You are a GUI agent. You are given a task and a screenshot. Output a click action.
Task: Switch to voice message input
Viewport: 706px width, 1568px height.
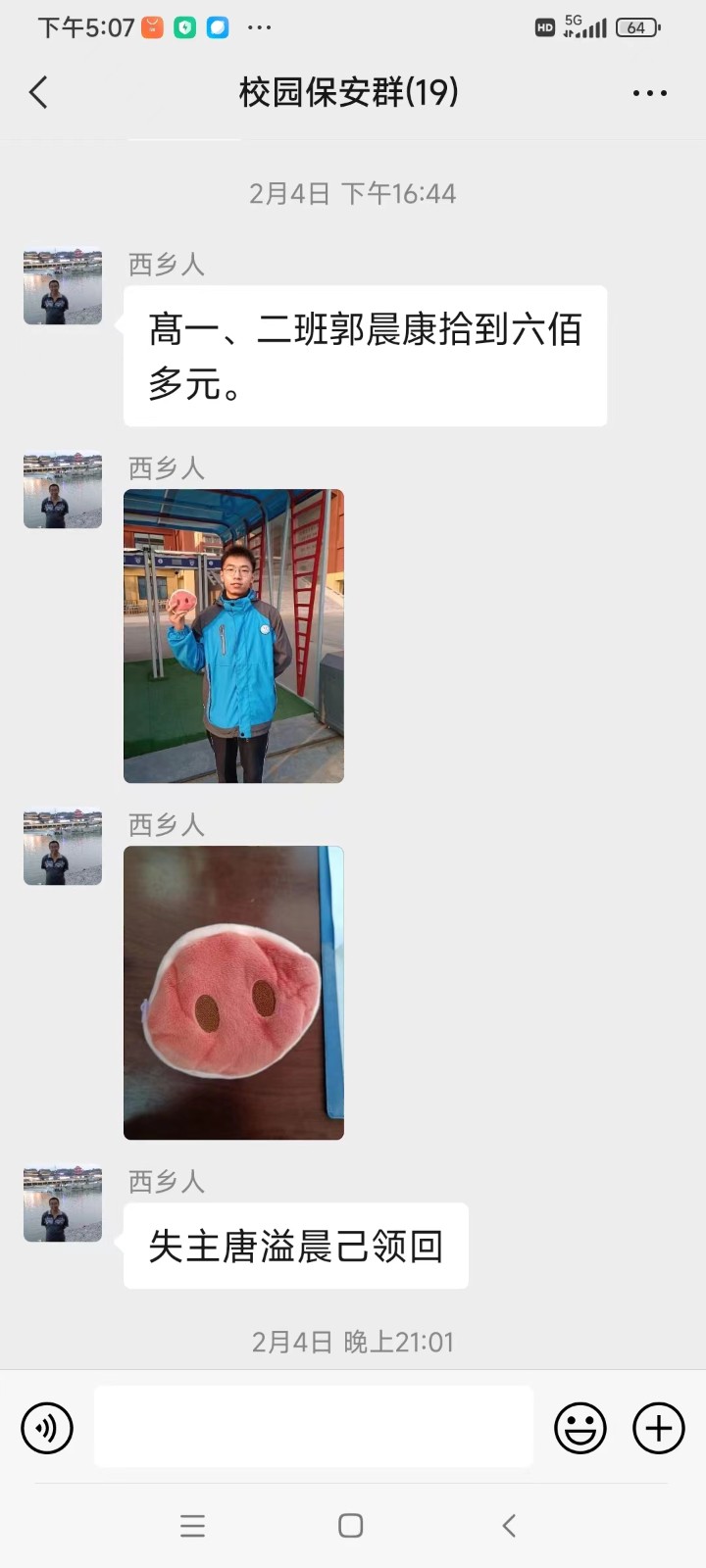[47, 1428]
